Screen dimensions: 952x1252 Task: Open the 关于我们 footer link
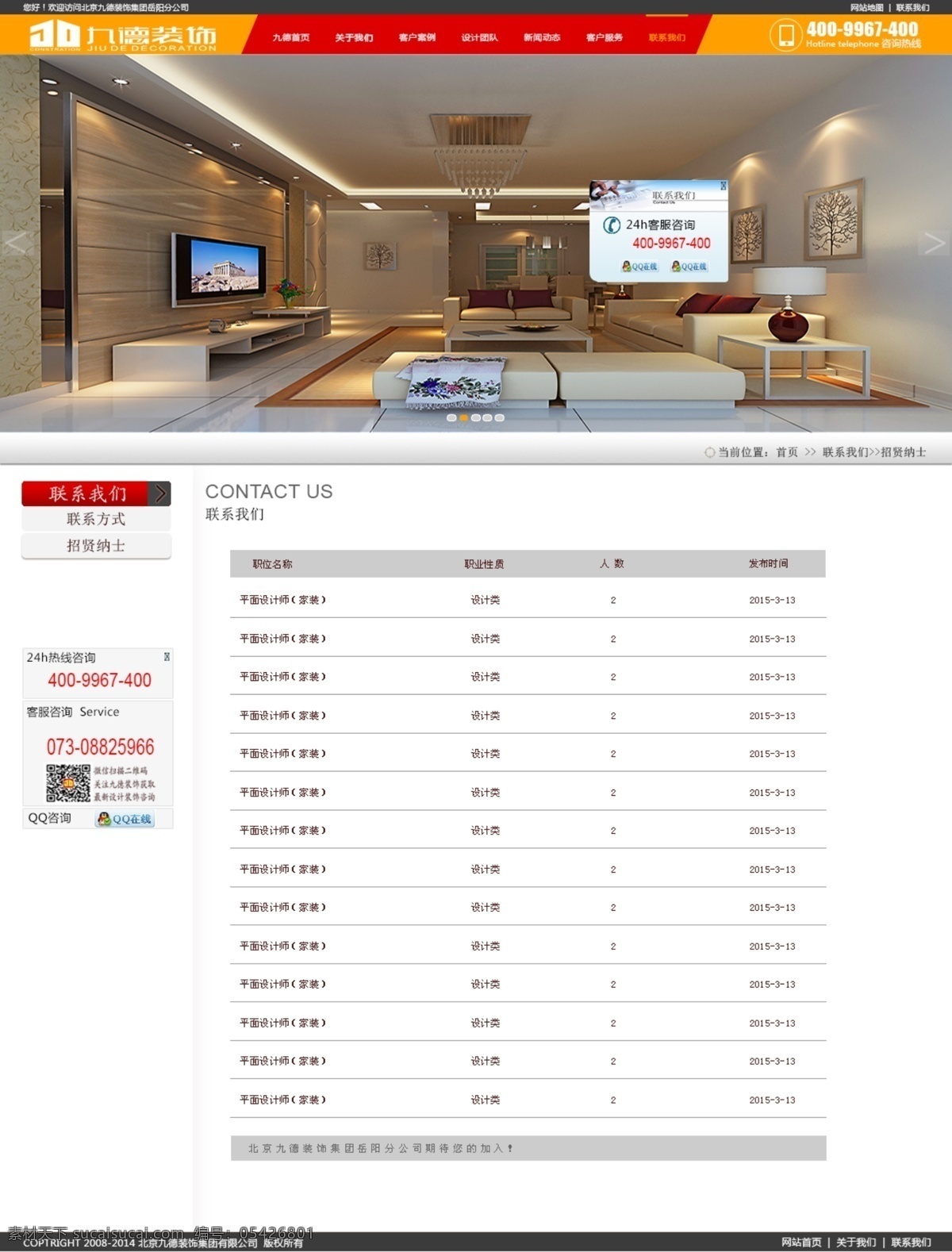coord(856,1242)
